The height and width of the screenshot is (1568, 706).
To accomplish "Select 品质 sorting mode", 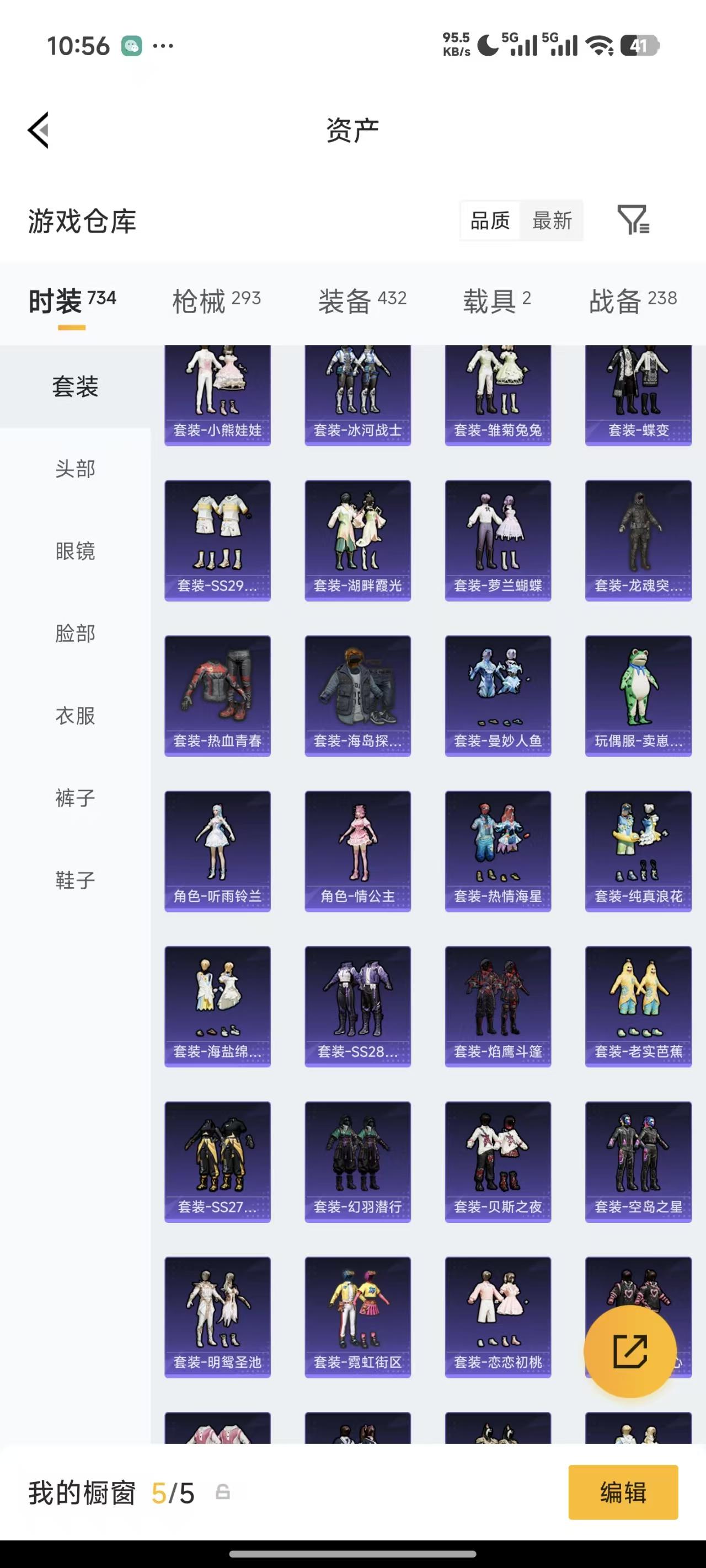I will [x=491, y=221].
